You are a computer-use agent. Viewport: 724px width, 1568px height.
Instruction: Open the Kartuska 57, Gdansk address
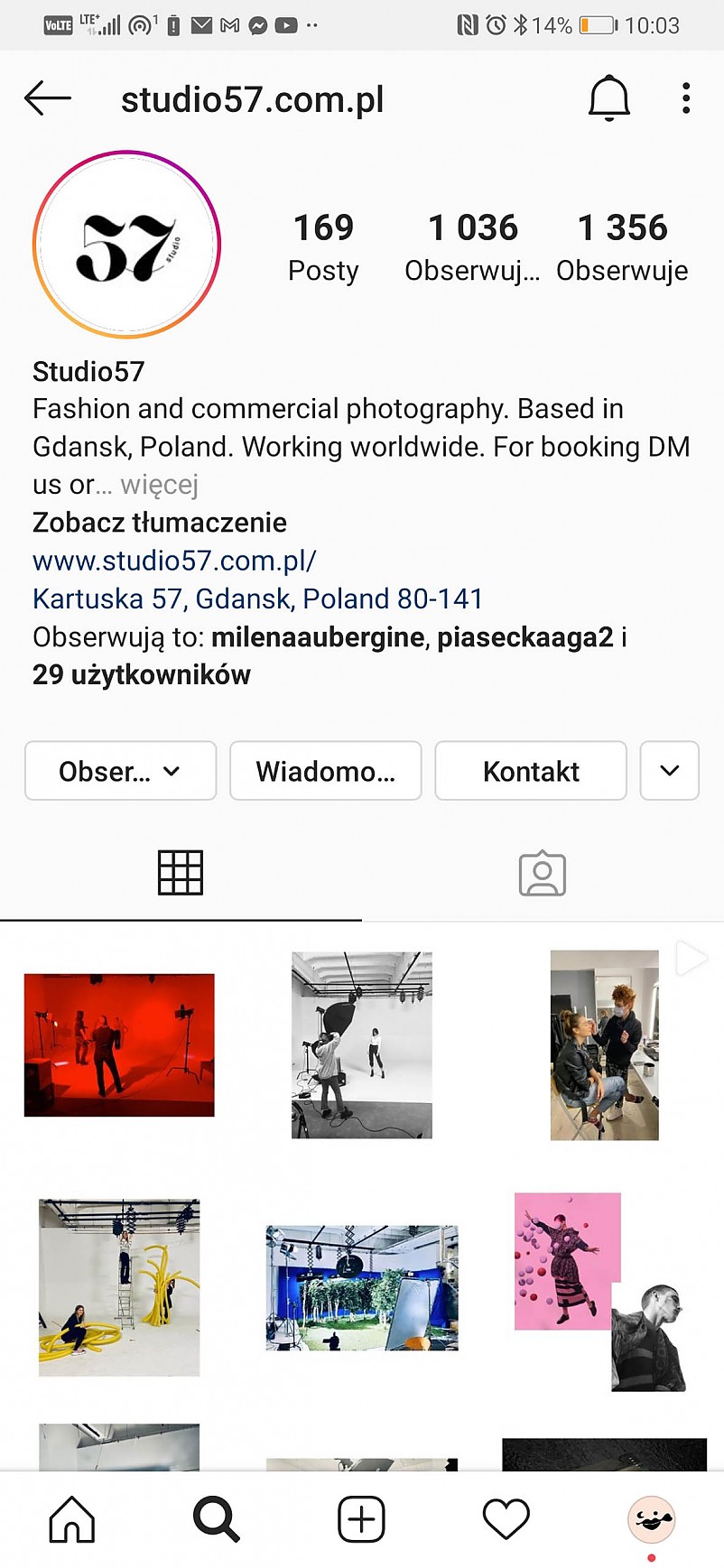[x=257, y=598]
